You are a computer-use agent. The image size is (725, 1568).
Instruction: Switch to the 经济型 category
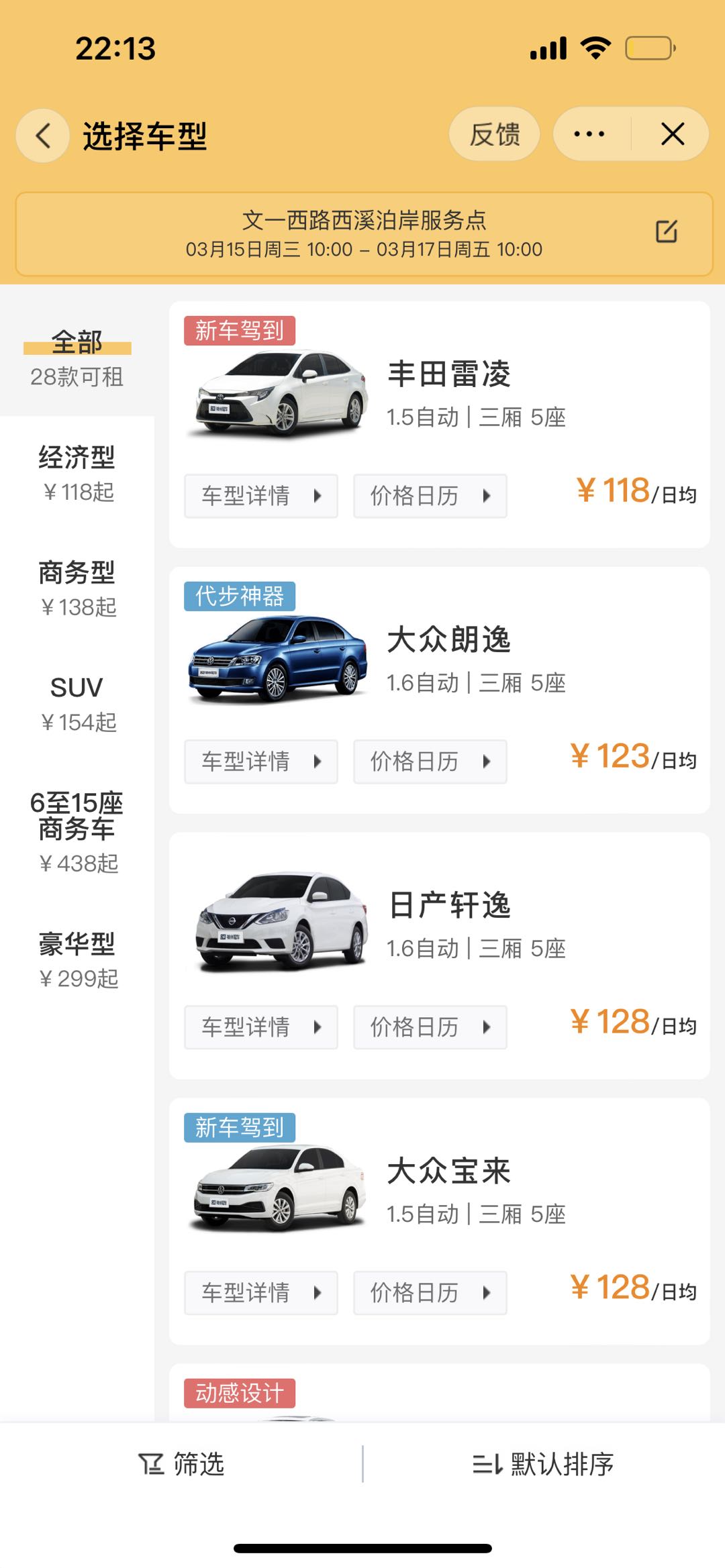[77, 474]
